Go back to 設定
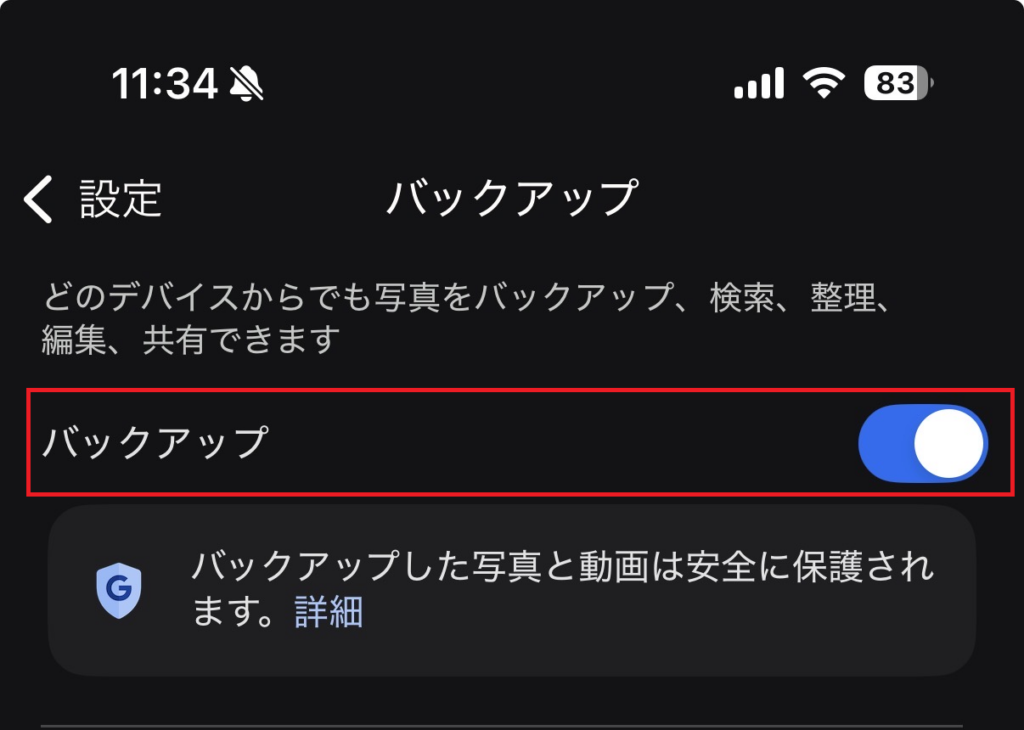The width and height of the screenshot is (1024, 730). [92, 199]
